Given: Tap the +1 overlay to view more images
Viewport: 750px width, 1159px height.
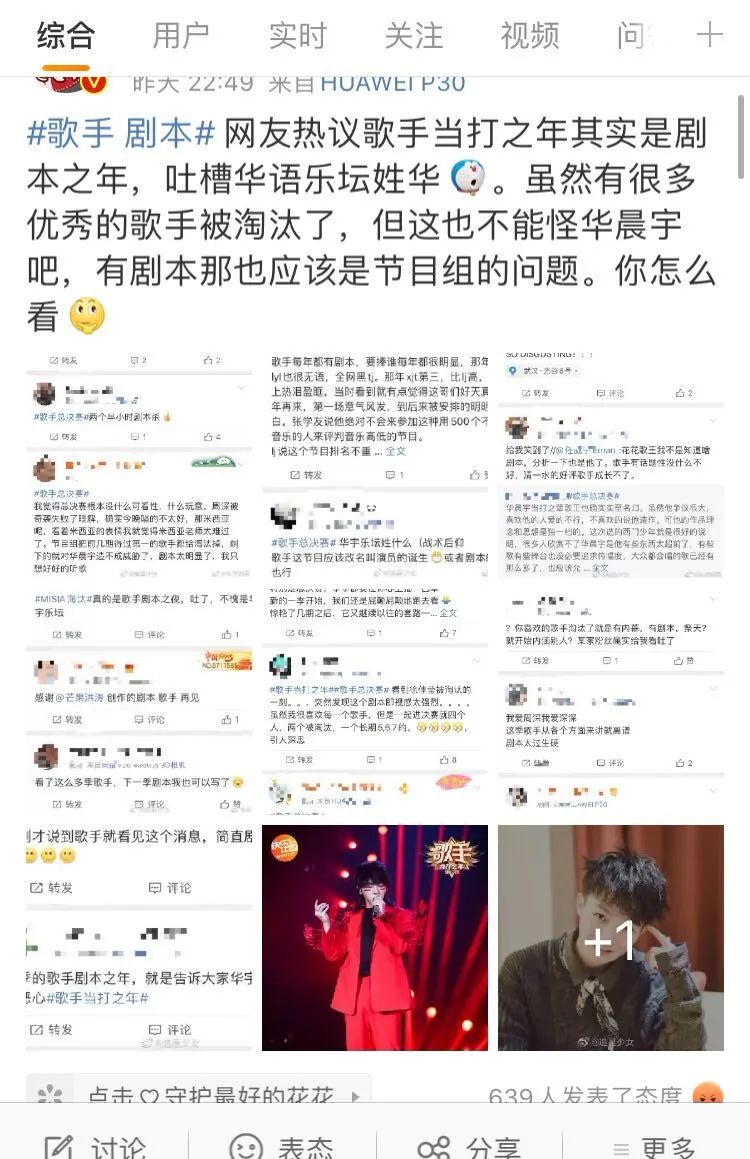Looking at the screenshot, I should tap(610, 937).
